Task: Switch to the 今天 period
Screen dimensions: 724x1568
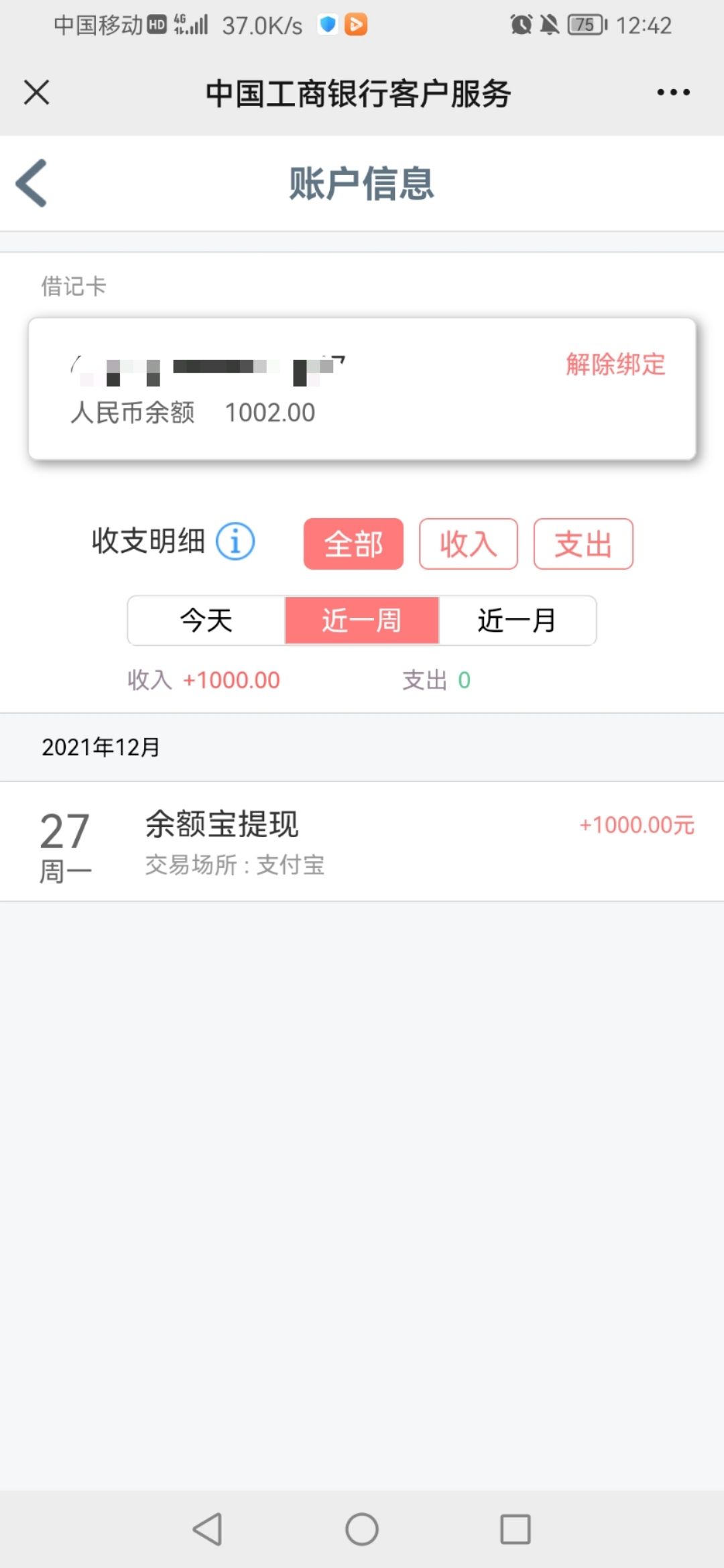Action: 206,620
